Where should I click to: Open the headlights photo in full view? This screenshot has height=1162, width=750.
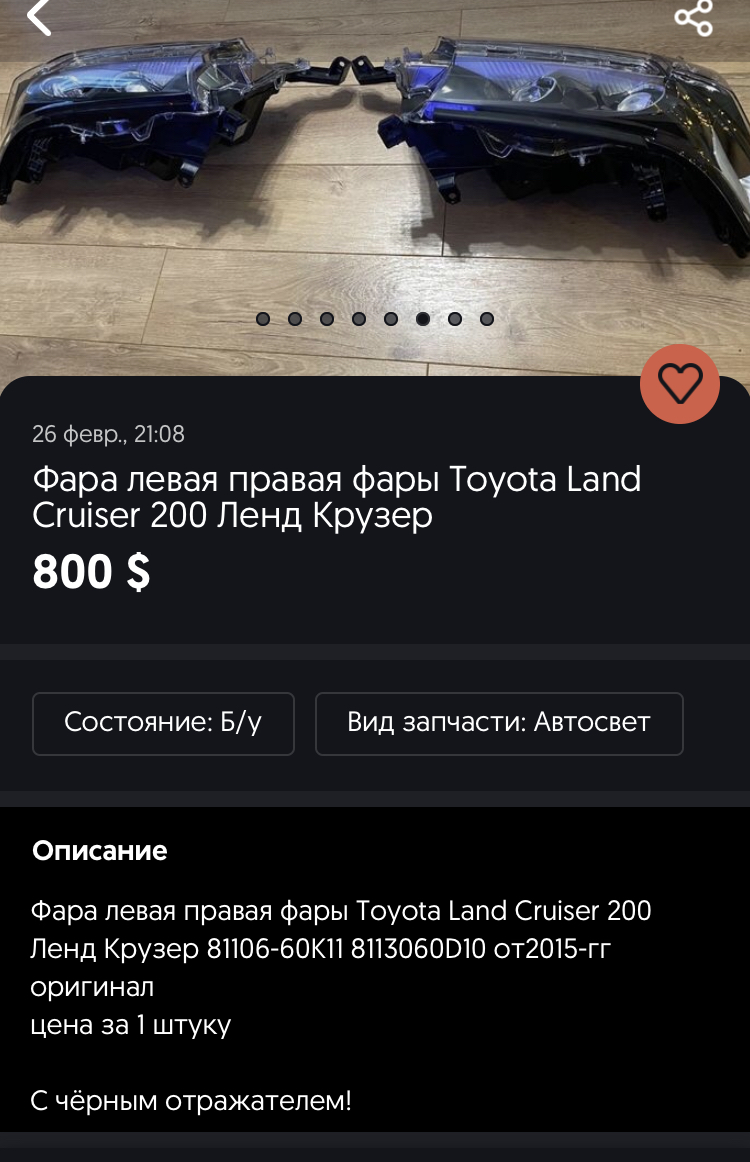(x=375, y=170)
